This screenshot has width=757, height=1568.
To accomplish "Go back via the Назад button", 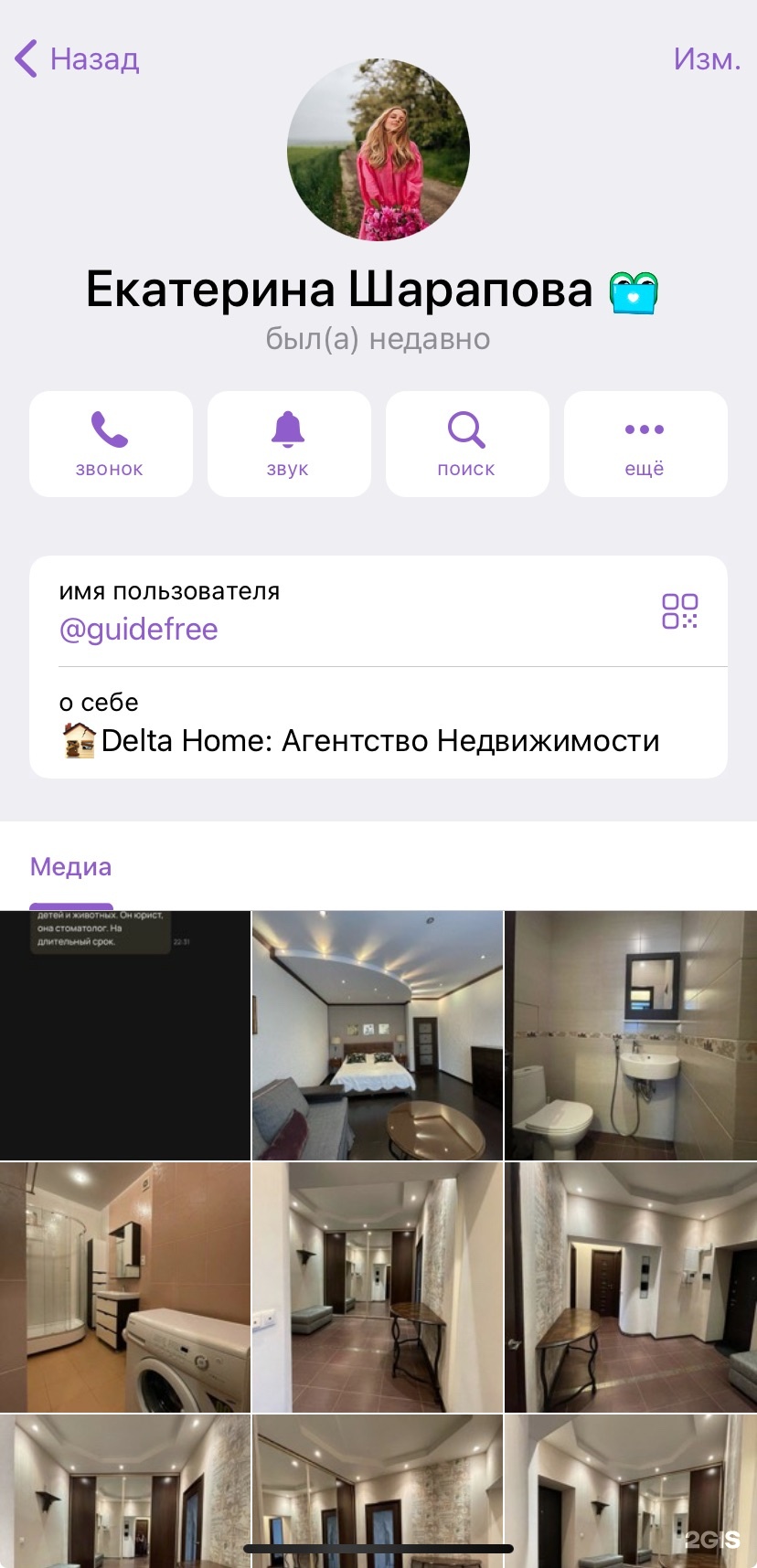I will point(77,59).
